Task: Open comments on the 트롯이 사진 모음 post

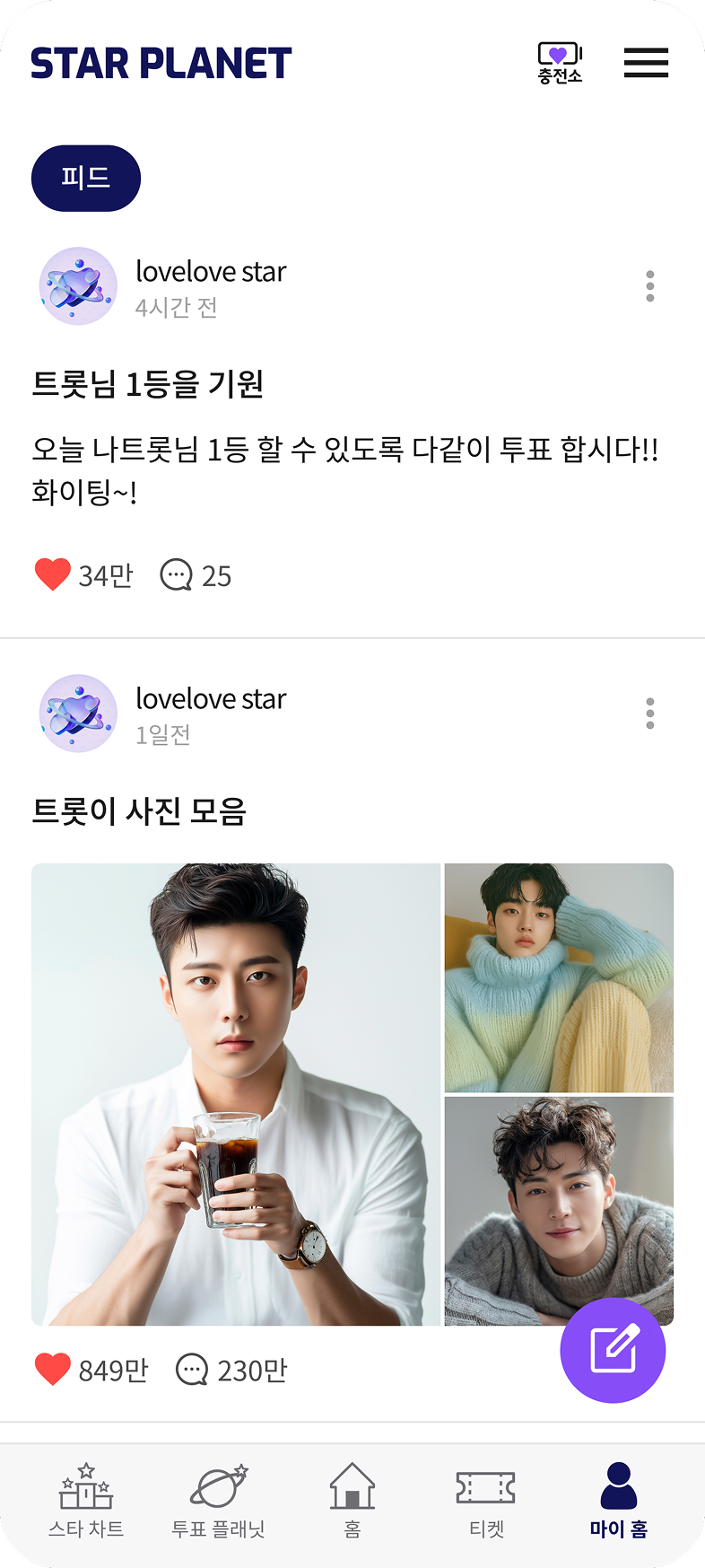Action: tap(192, 1370)
